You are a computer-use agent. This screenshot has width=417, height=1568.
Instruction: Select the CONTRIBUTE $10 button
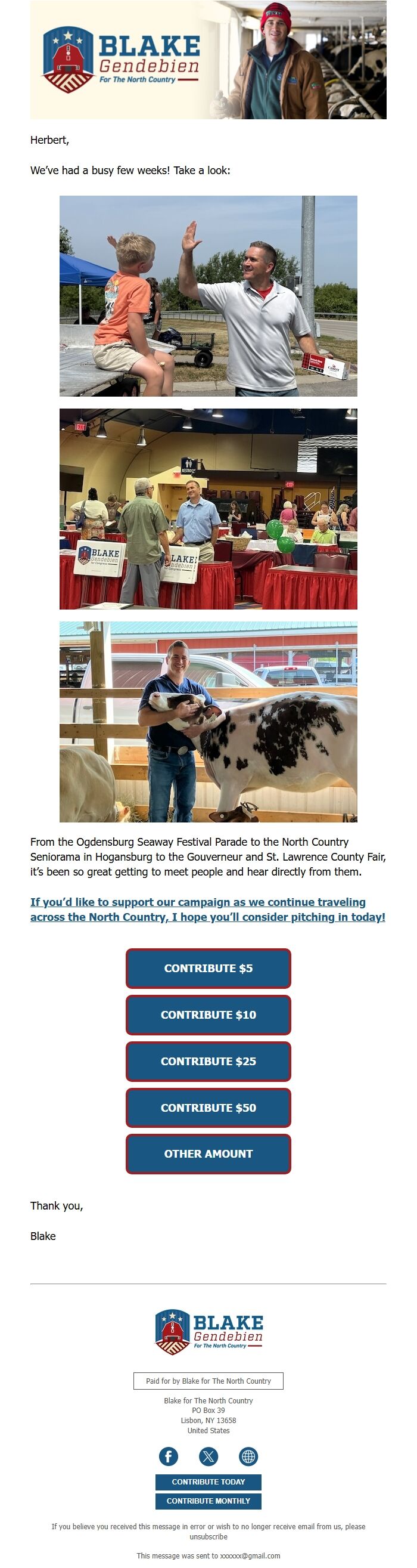(x=208, y=1015)
